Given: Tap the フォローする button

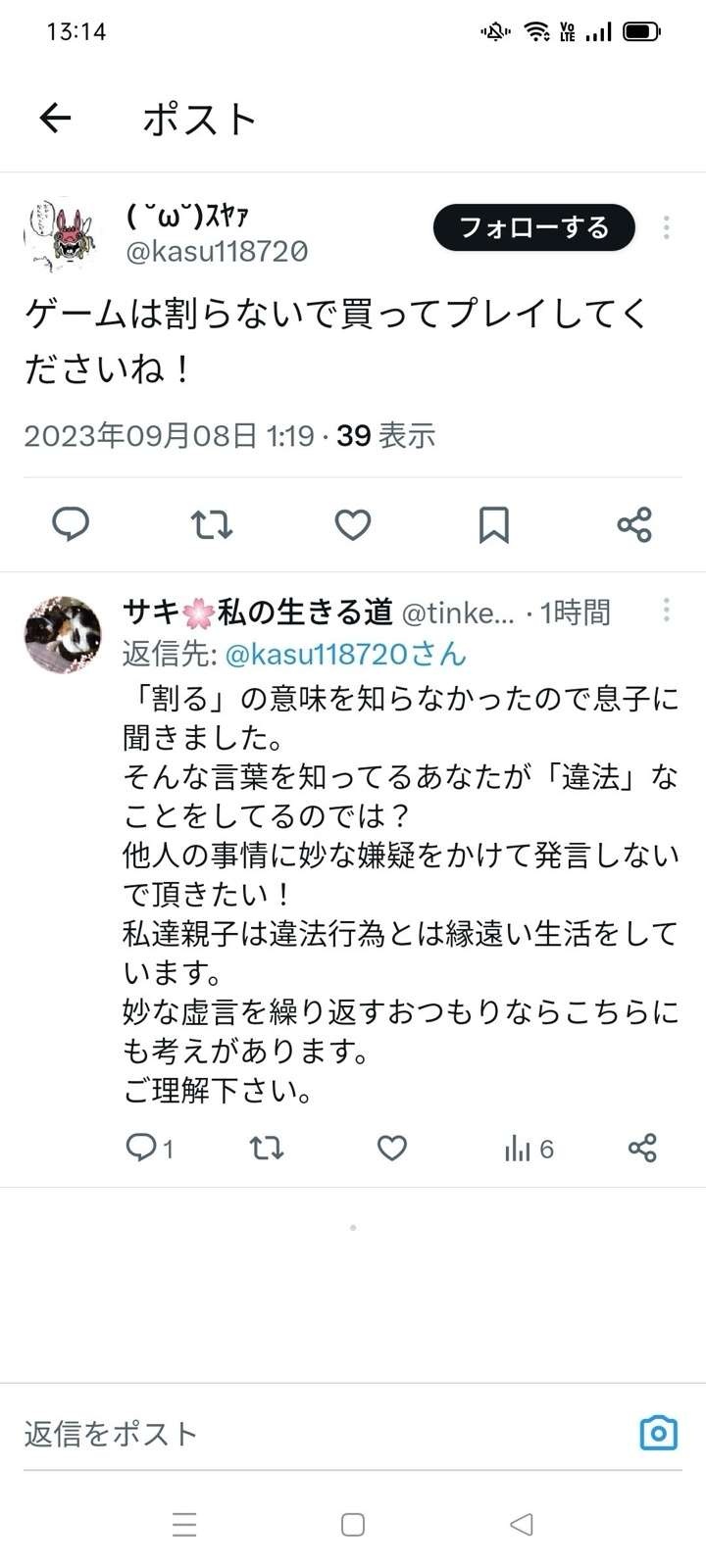Looking at the screenshot, I should click(x=534, y=227).
